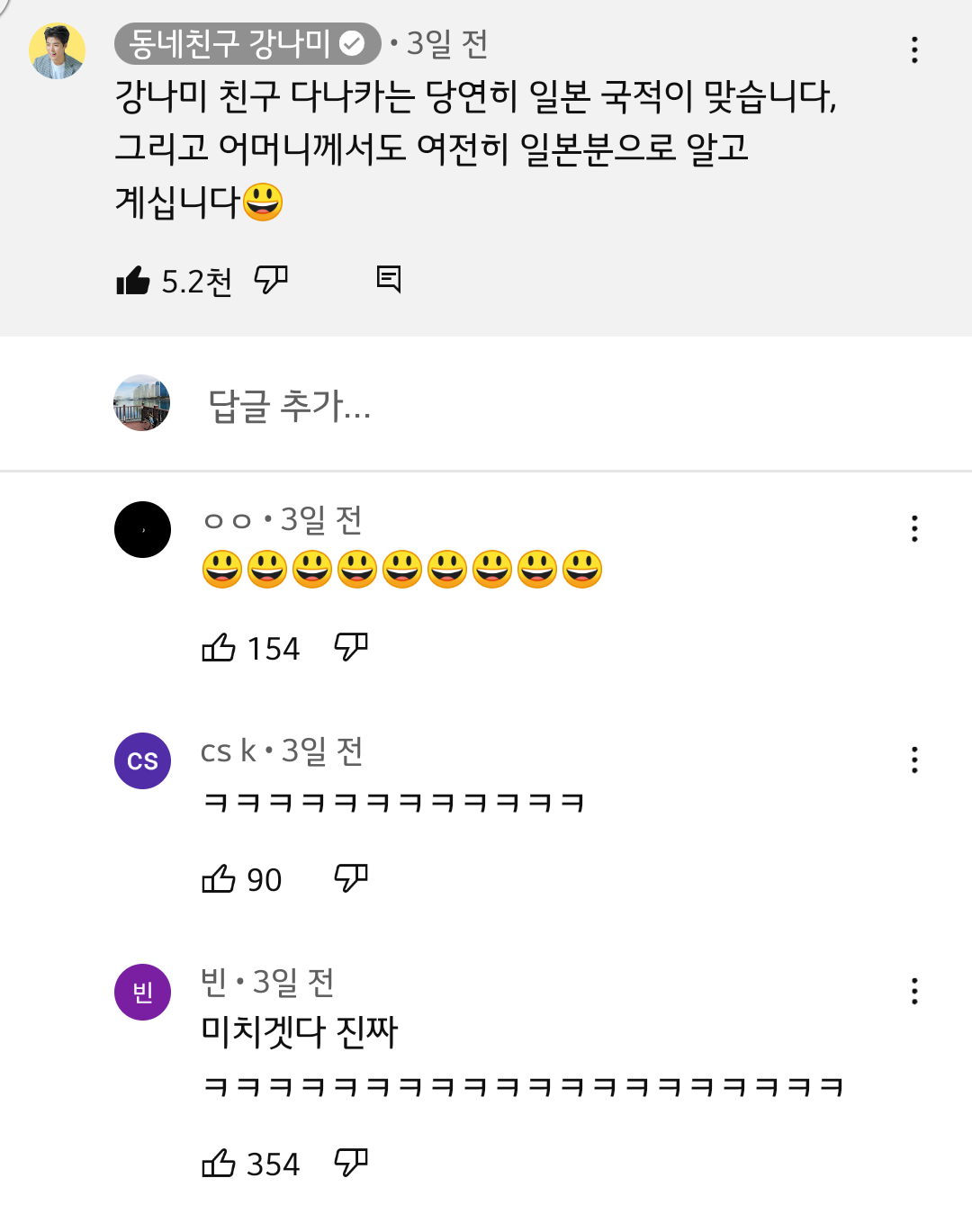The width and height of the screenshot is (972, 1232).
Task: Like 빈's reply with 354 likes
Action: click(219, 1163)
